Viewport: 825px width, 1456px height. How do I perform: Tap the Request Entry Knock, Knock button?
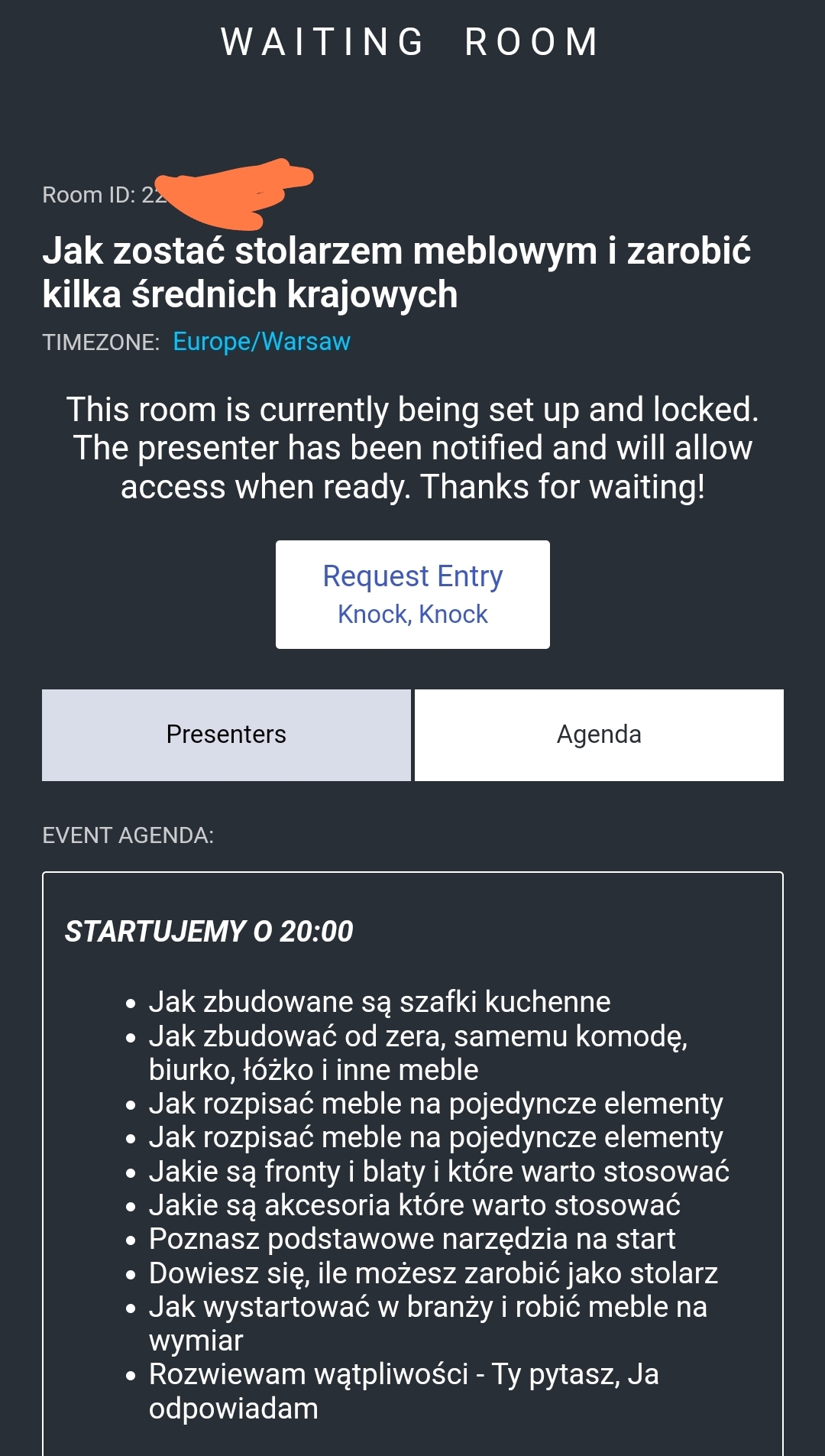pos(412,594)
